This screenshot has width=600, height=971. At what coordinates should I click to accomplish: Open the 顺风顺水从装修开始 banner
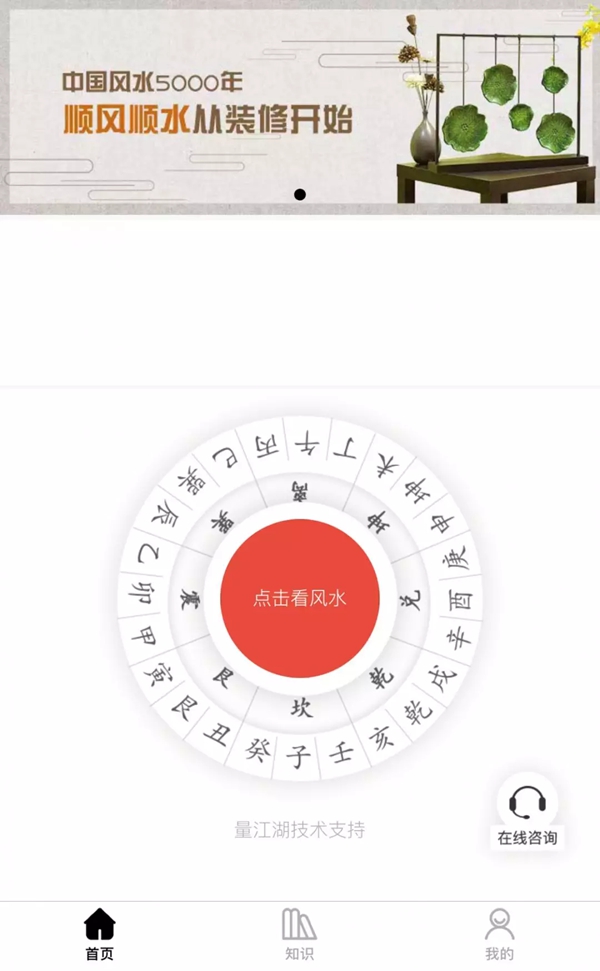[300, 107]
